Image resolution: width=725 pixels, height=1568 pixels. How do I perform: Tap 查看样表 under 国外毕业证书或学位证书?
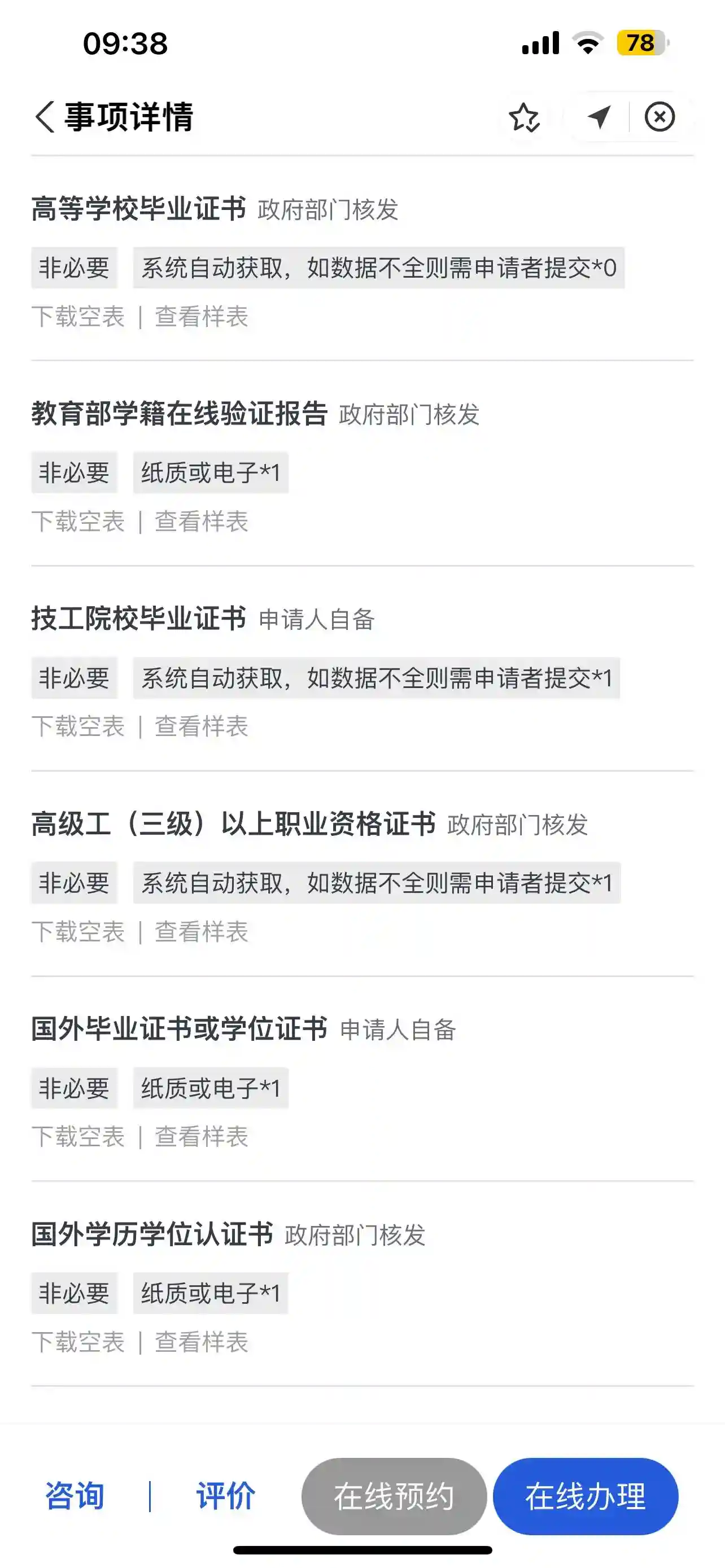point(202,1136)
